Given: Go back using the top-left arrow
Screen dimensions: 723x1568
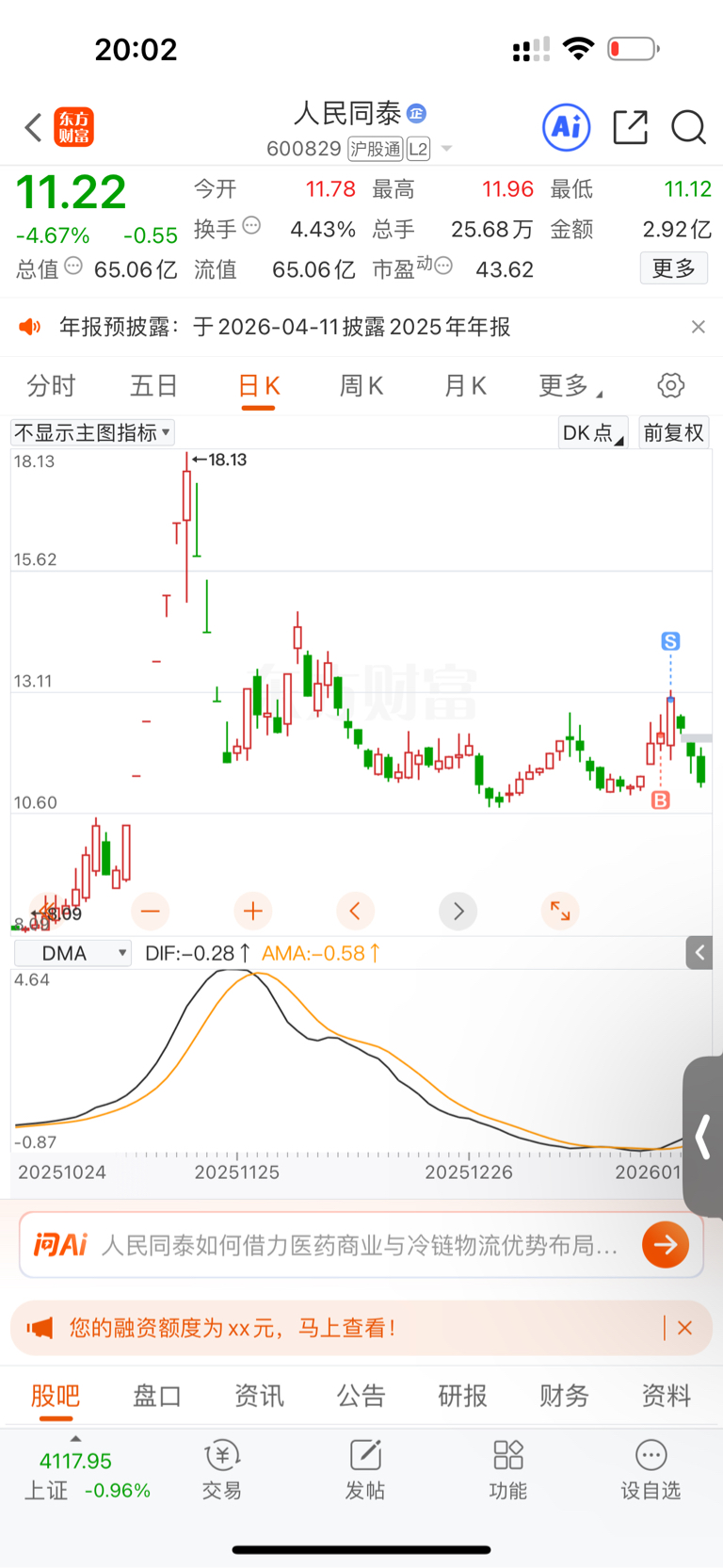Looking at the screenshot, I should [33, 127].
